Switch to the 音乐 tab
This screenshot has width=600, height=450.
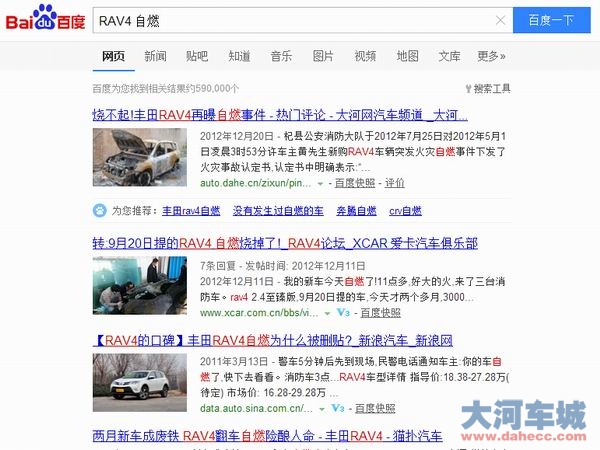pyautogui.click(x=281, y=56)
